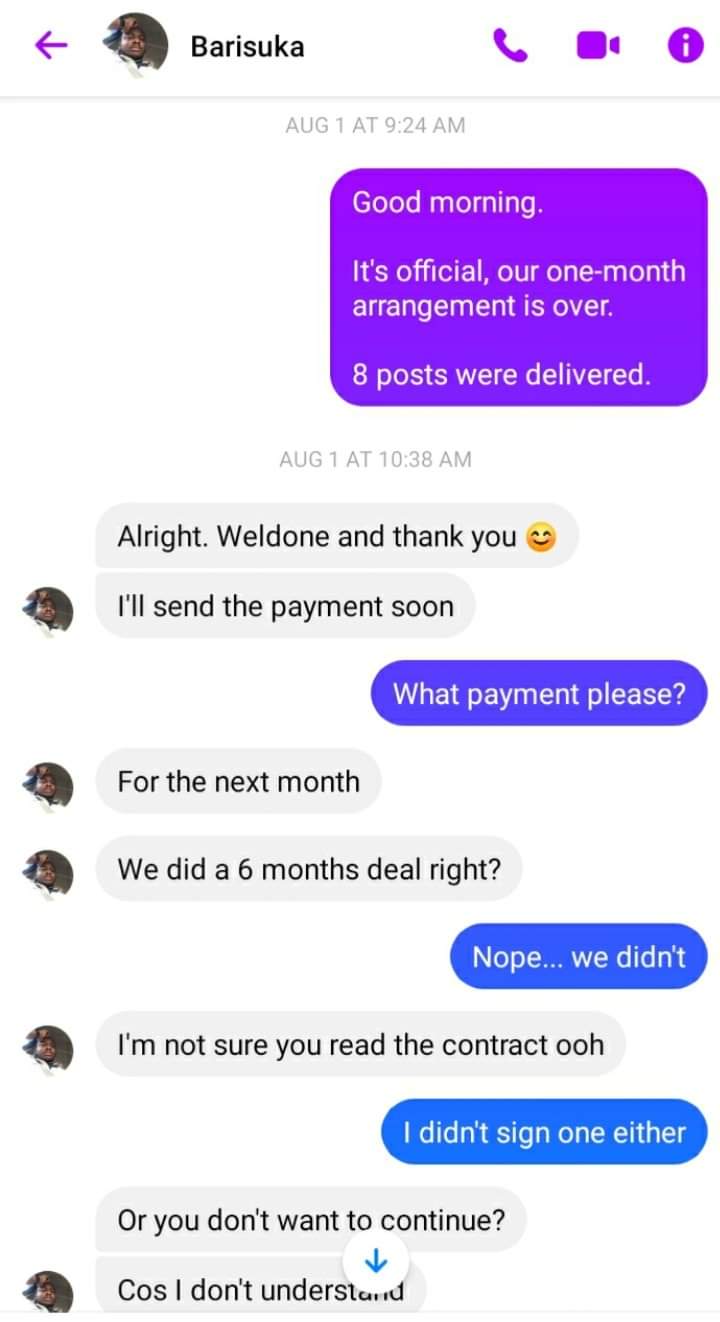The image size is (720, 1322).
Task: Start a video call with Barisuka
Action: pos(598,45)
